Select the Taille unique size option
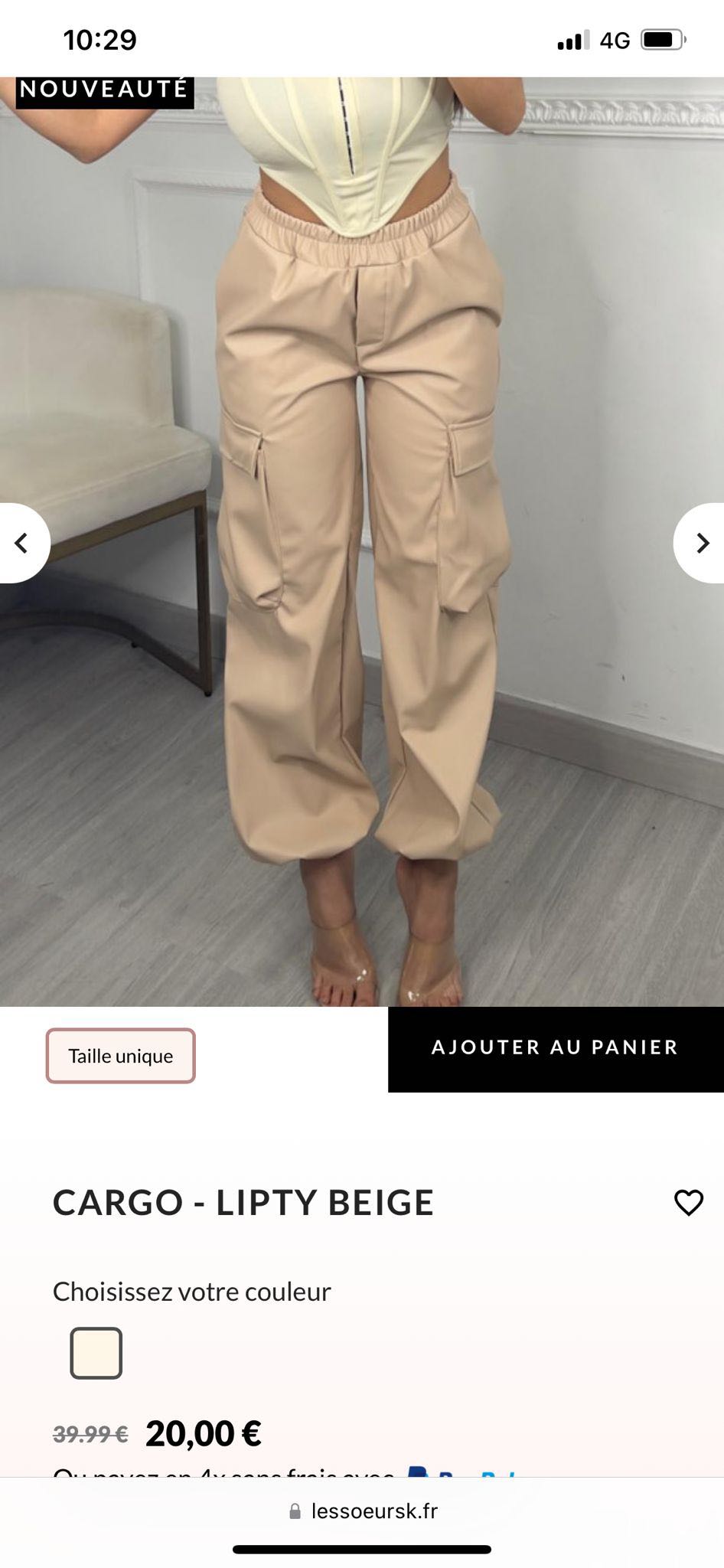This screenshot has height=1568, width=724. point(121,1056)
